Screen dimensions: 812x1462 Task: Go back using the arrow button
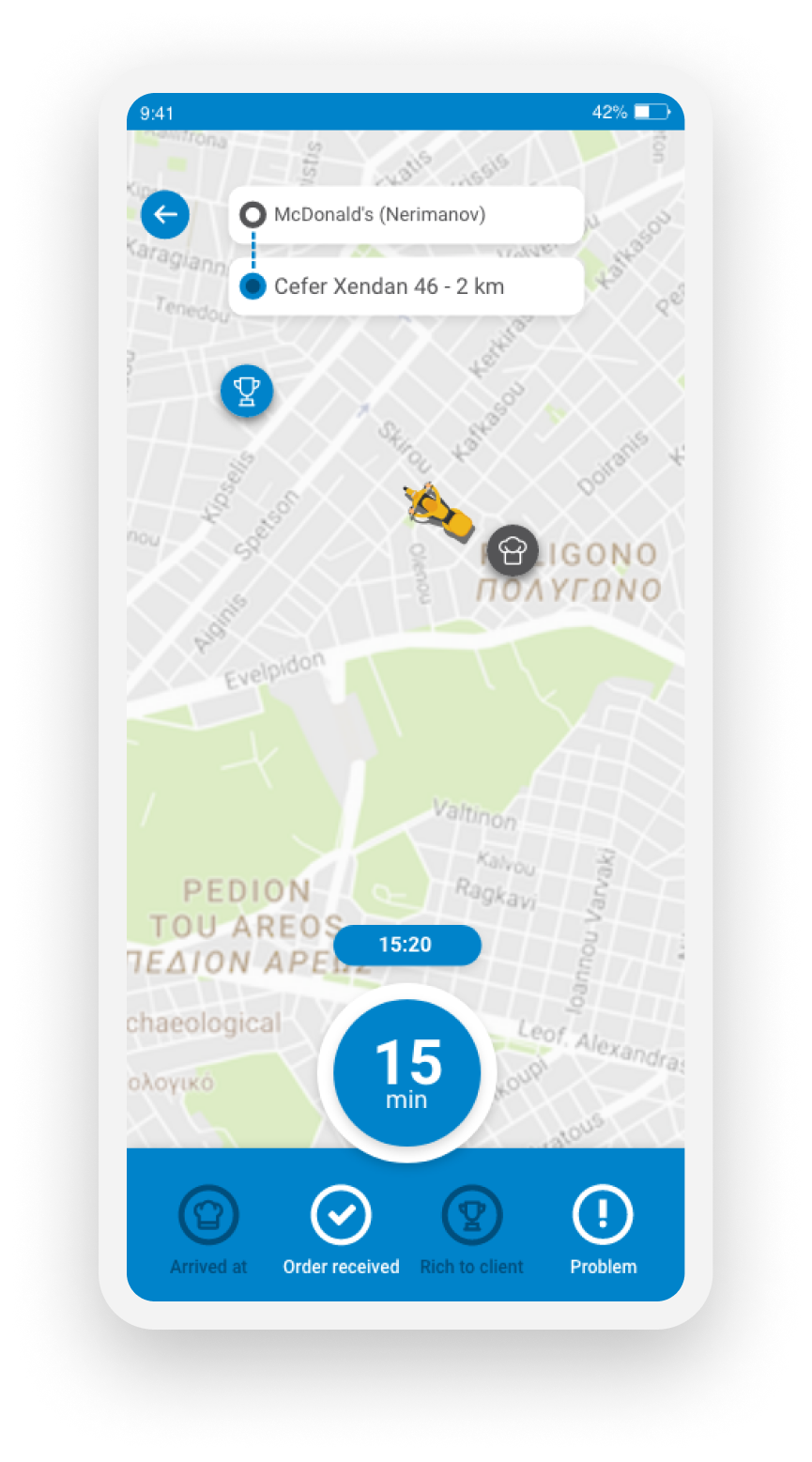[165, 215]
